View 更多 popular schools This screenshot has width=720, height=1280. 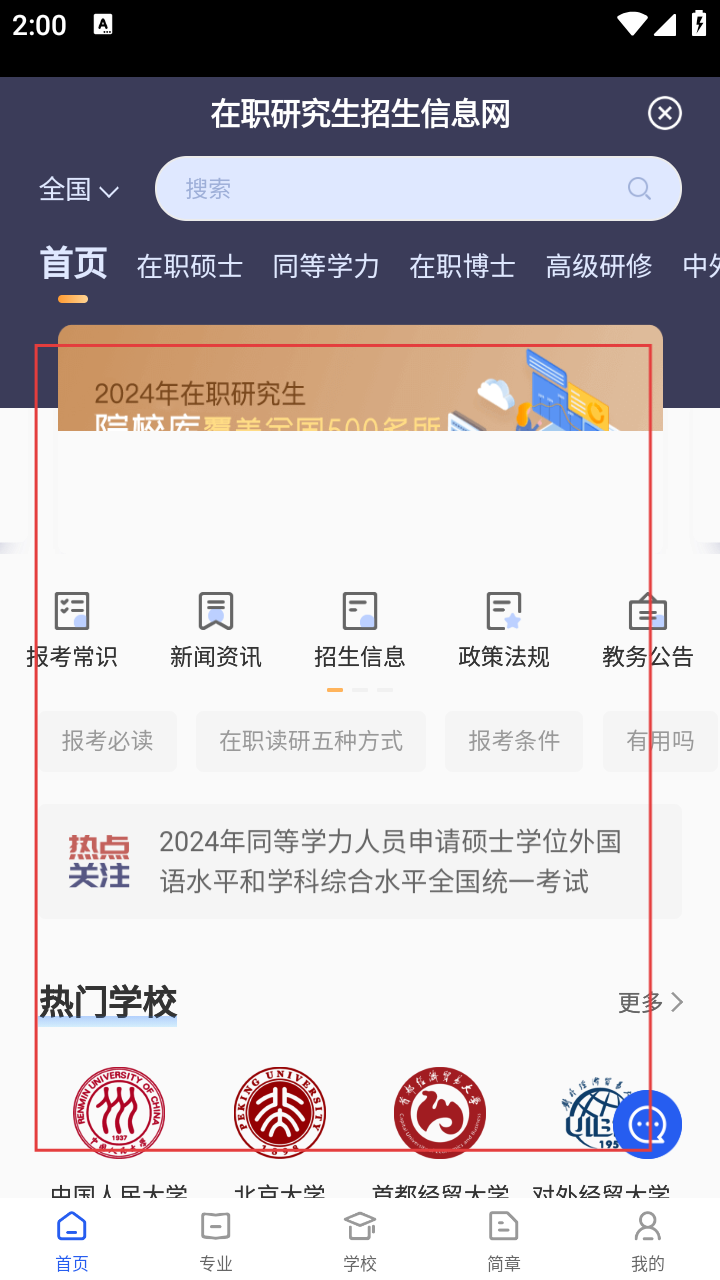tap(650, 1002)
